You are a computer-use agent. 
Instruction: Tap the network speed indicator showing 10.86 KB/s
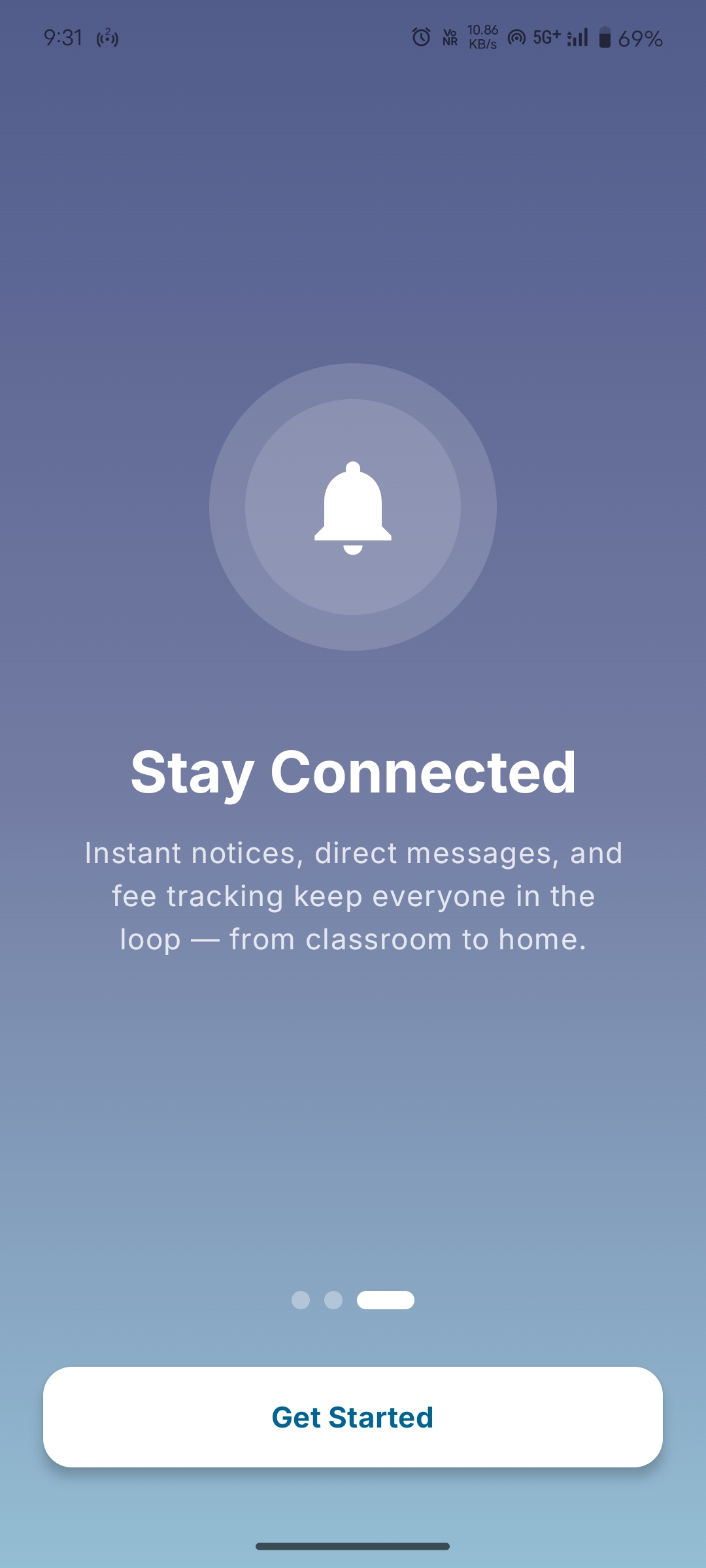tap(481, 37)
